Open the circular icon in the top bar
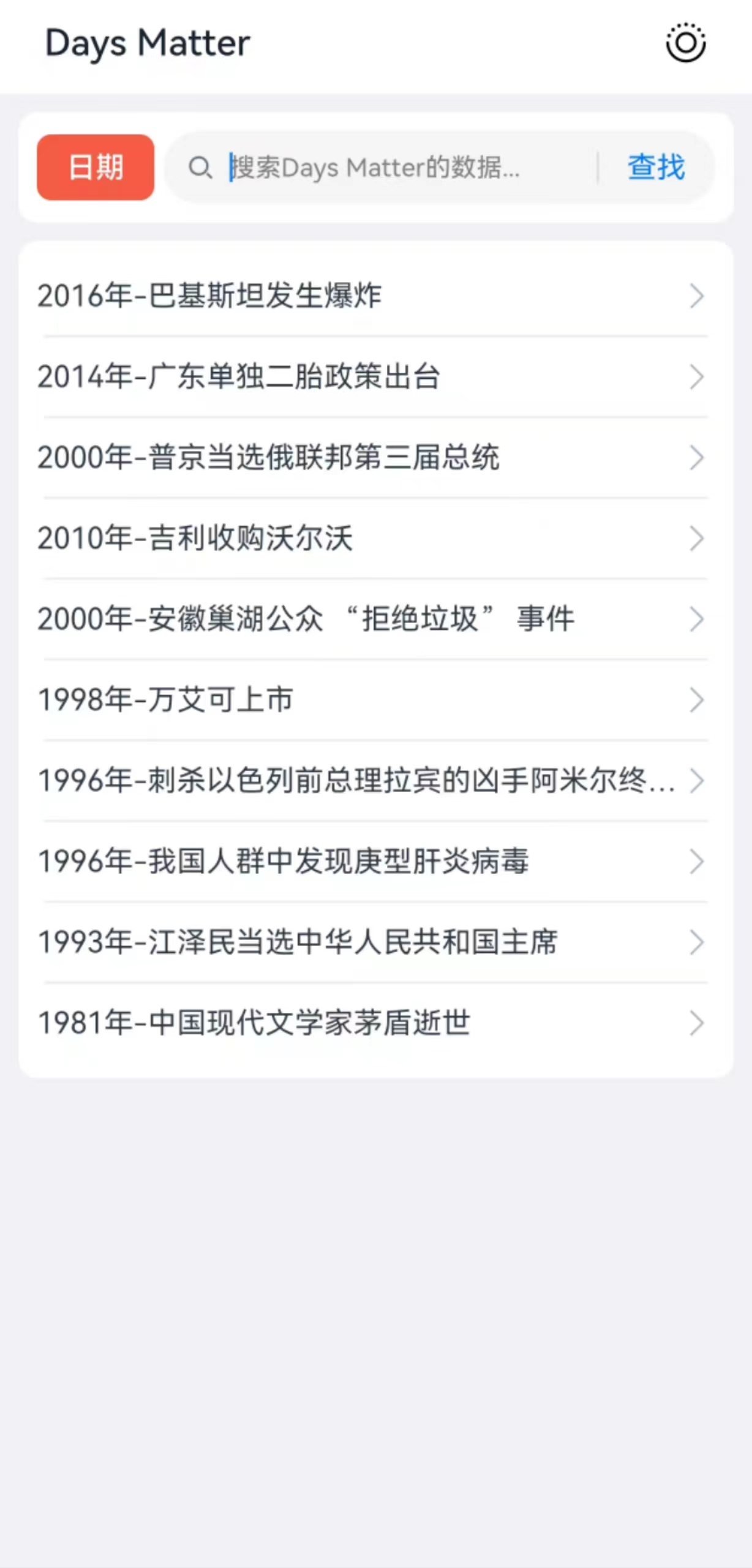 685,43
